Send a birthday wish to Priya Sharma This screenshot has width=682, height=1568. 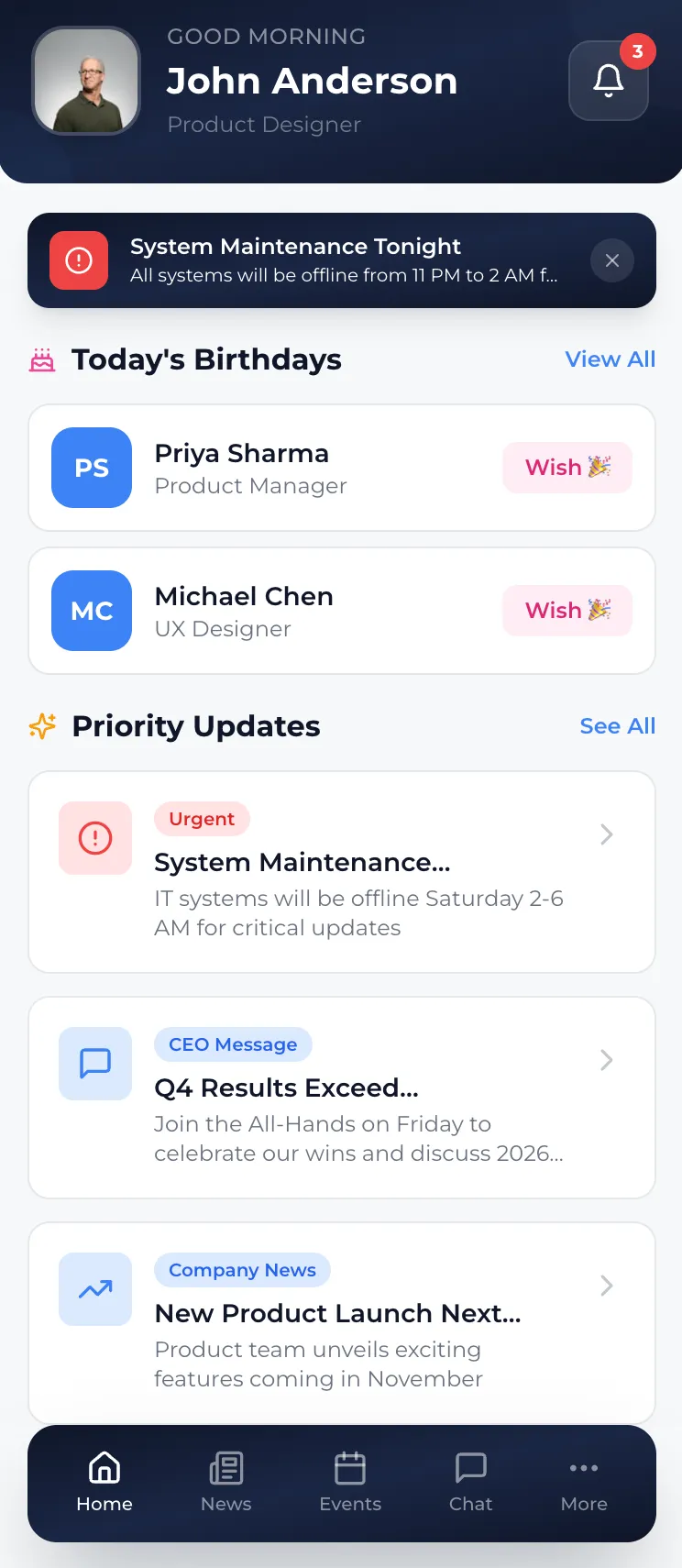tap(567, 468)
